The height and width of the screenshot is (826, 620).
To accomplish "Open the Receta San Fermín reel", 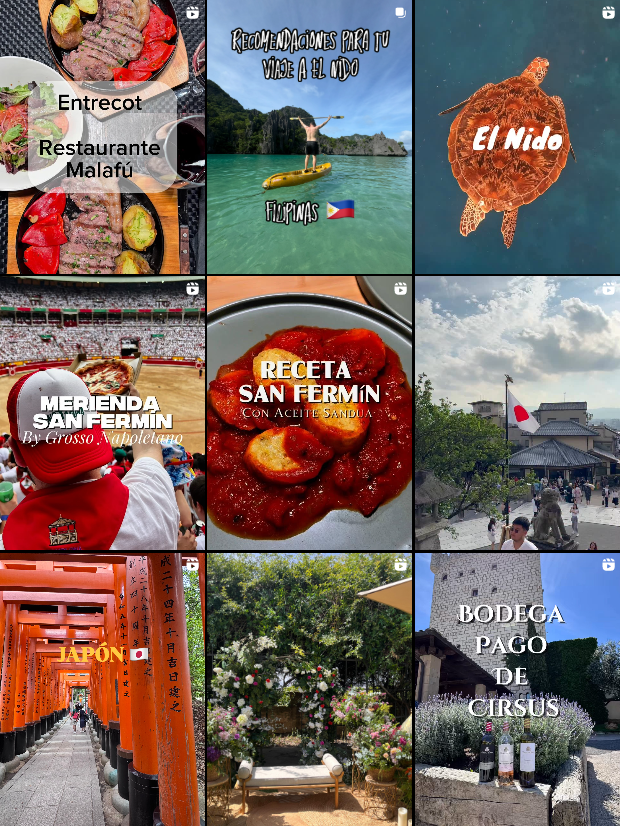I will coord(309,413).
